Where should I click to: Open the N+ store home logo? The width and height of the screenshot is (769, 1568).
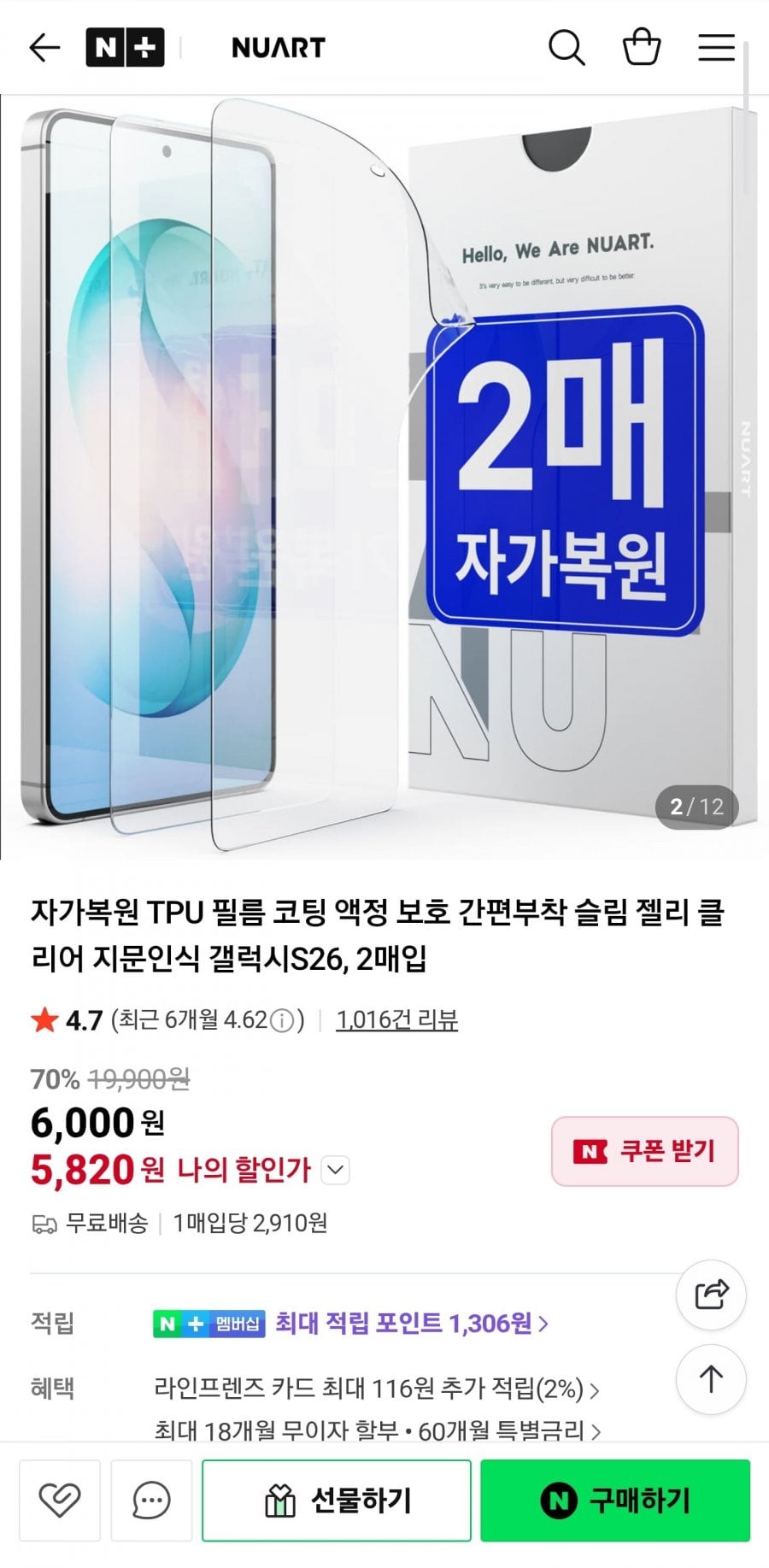[x=125, y=48]
